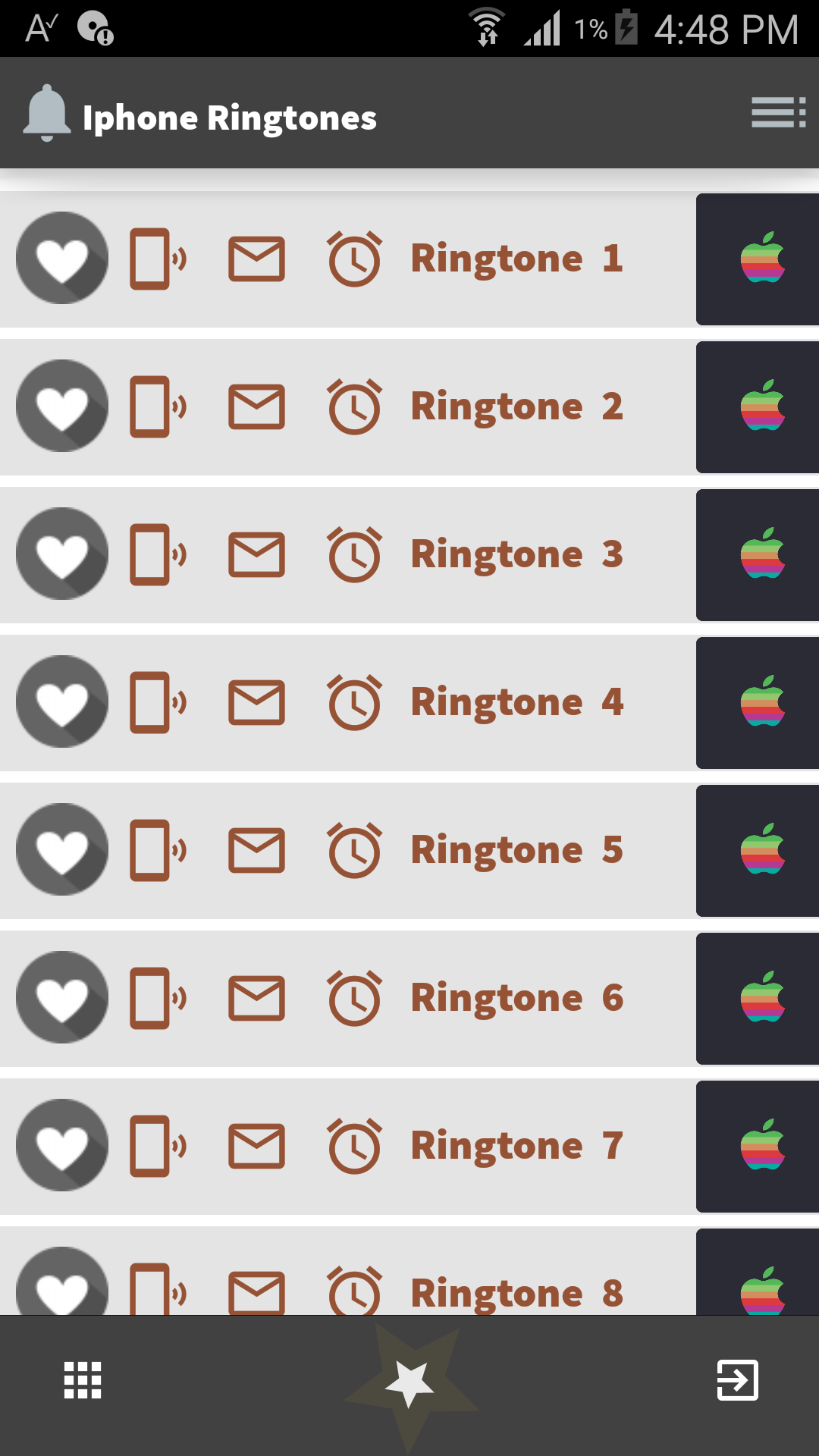Set Ringtone 5 as phone ringtone
The height and width of the screenshot is (1456, 819).
158,850
